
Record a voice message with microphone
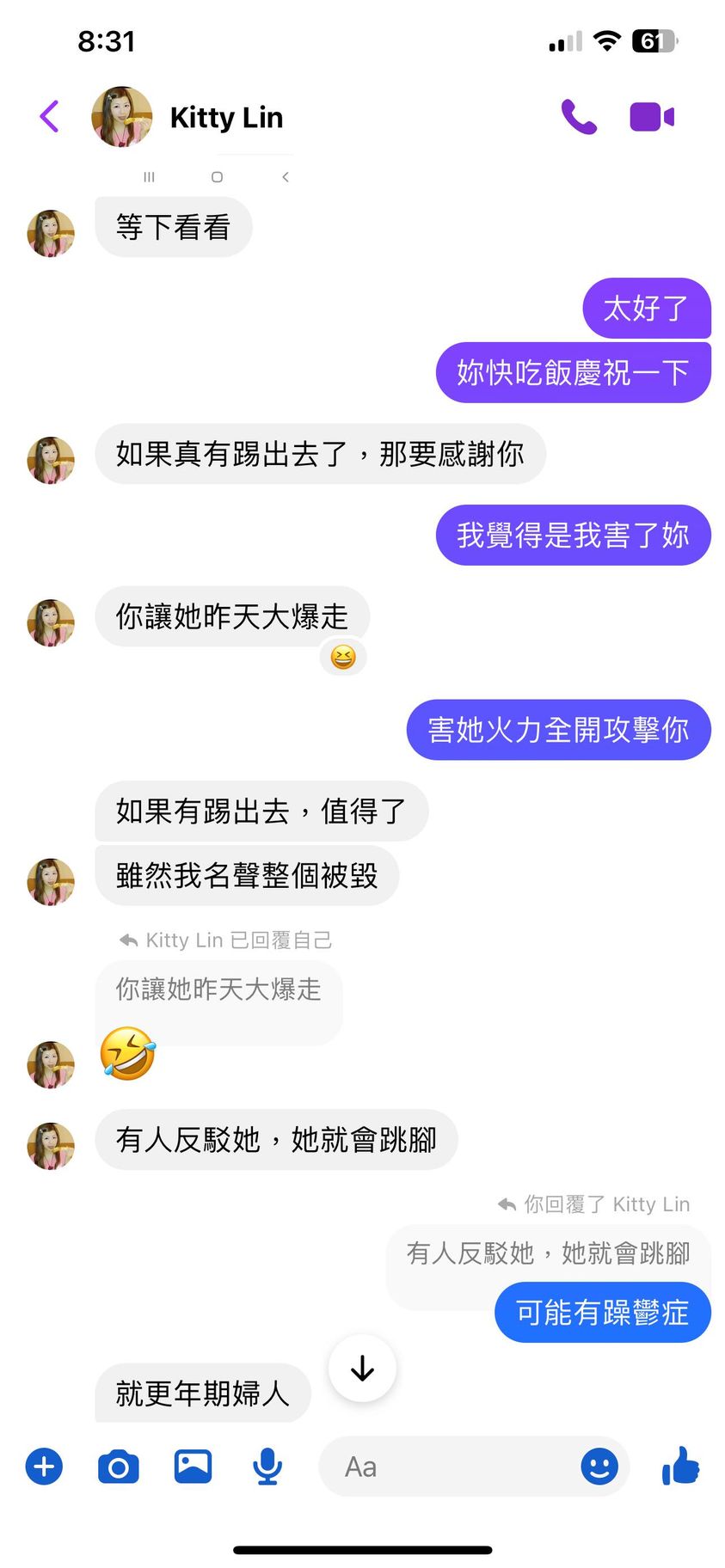(267, 1467)
